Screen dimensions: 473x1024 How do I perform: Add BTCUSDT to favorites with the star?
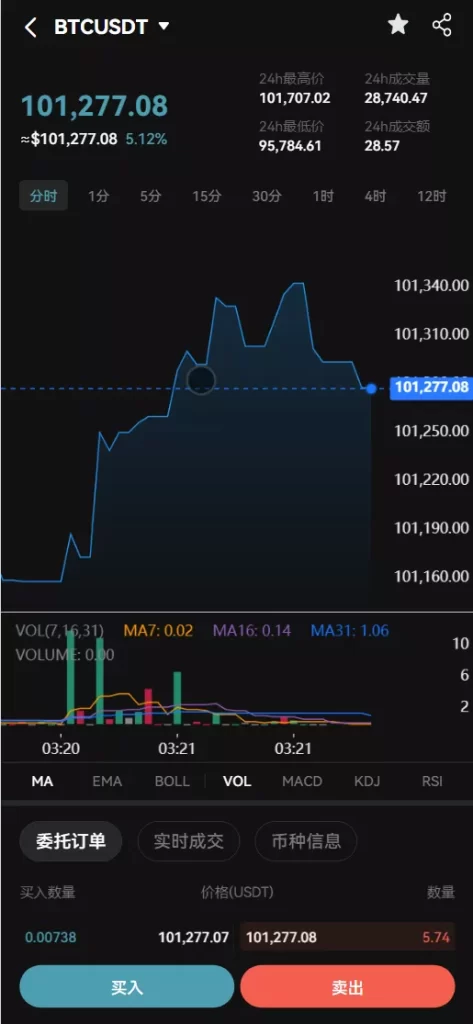pos(398,25)
